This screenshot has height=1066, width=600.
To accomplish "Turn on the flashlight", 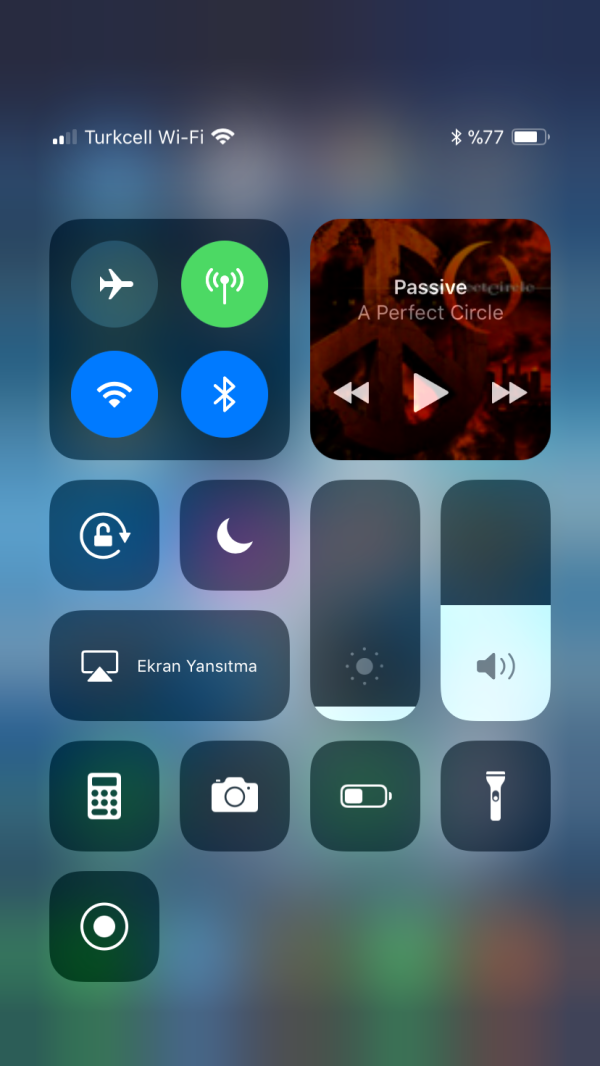I will 495,796.
